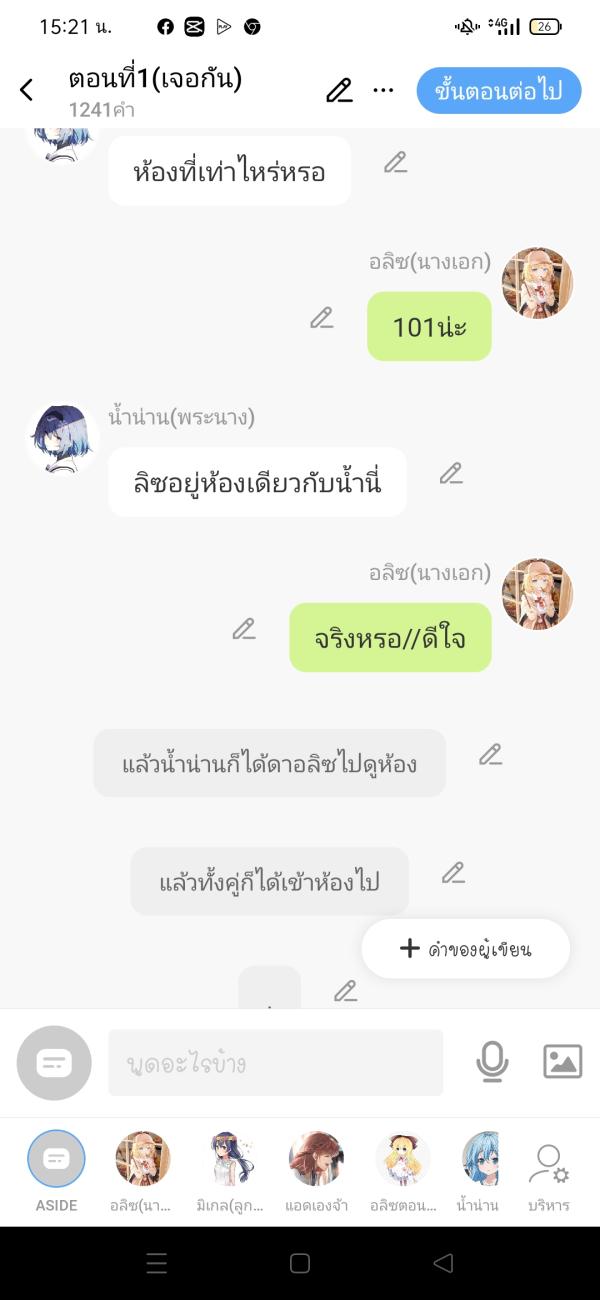Image resolution: width=600 pixels, height=1300 pixels.
Task: Edit narration "แล้วทั้งคู่ก็ได้เข้าห้องไป"
Action: click(453, 873)
